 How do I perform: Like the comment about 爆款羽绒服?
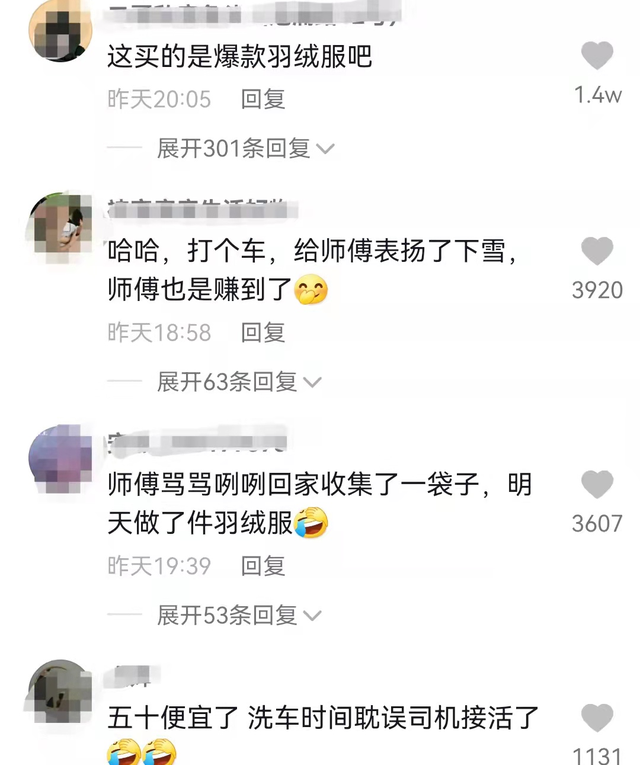597,56
